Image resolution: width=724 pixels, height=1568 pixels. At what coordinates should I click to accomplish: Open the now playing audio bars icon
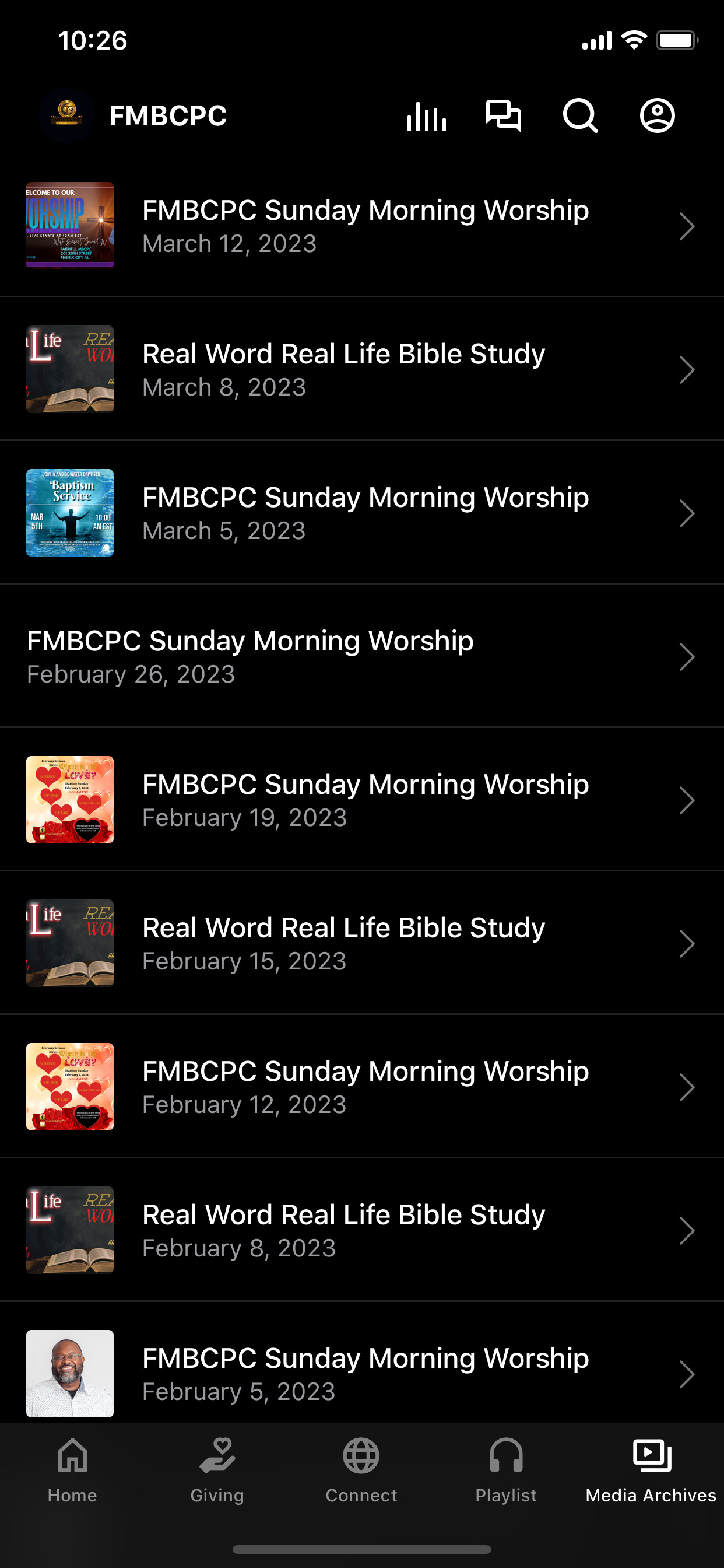[x=427, y=116]
